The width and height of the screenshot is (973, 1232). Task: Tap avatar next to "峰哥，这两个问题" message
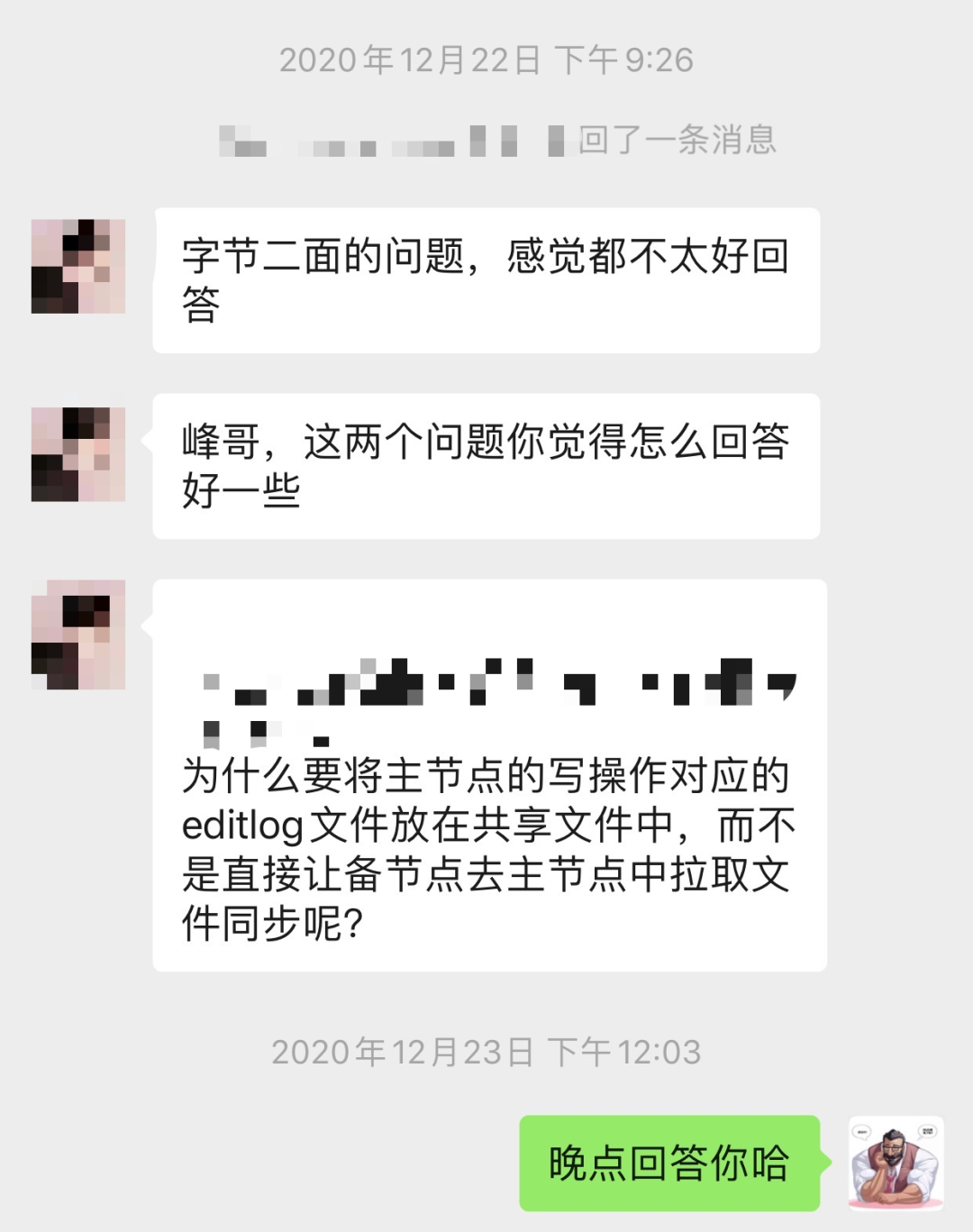coord(78,454)
